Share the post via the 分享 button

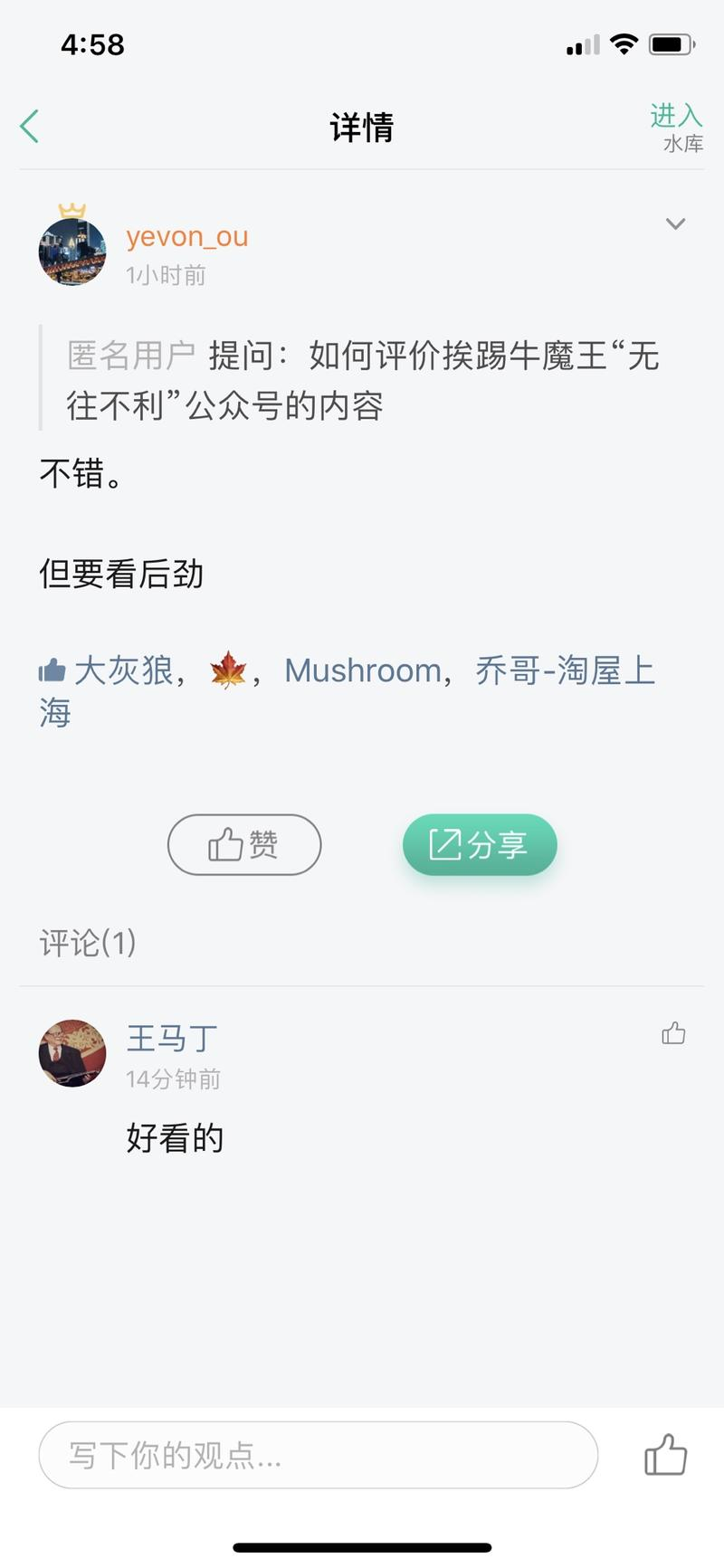[480, 844]
